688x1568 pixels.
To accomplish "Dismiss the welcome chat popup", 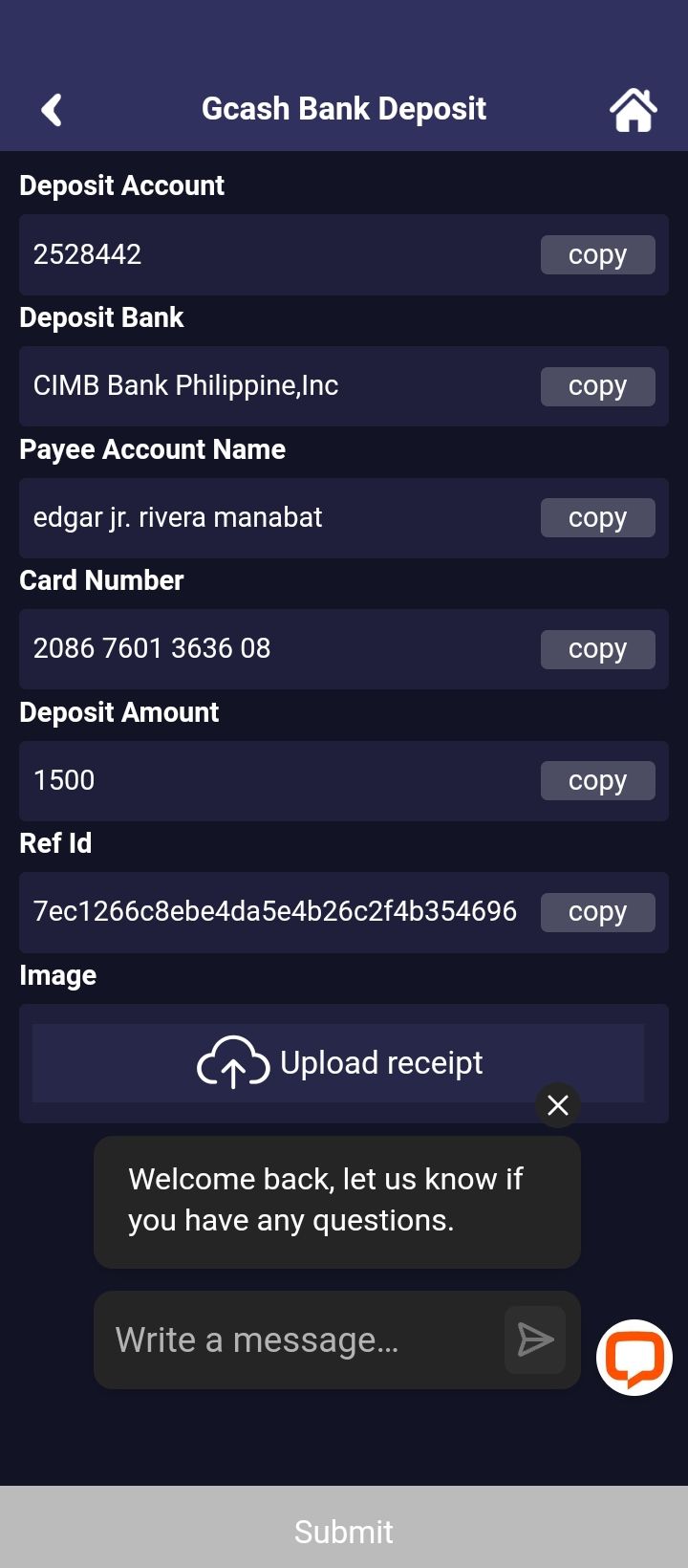I will (x=558, y=1105).
